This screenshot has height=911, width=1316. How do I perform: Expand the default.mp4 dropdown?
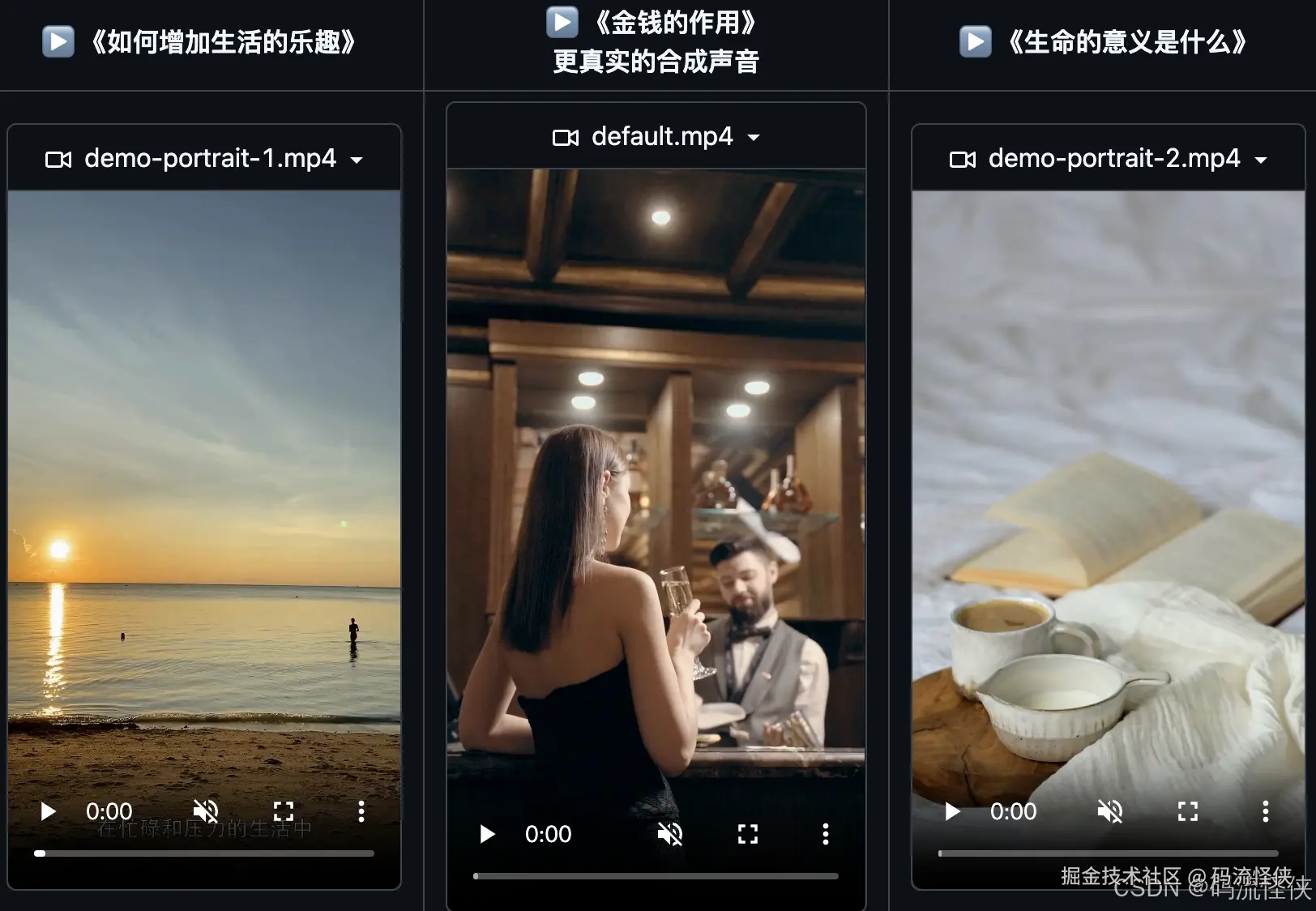[754, 138]
